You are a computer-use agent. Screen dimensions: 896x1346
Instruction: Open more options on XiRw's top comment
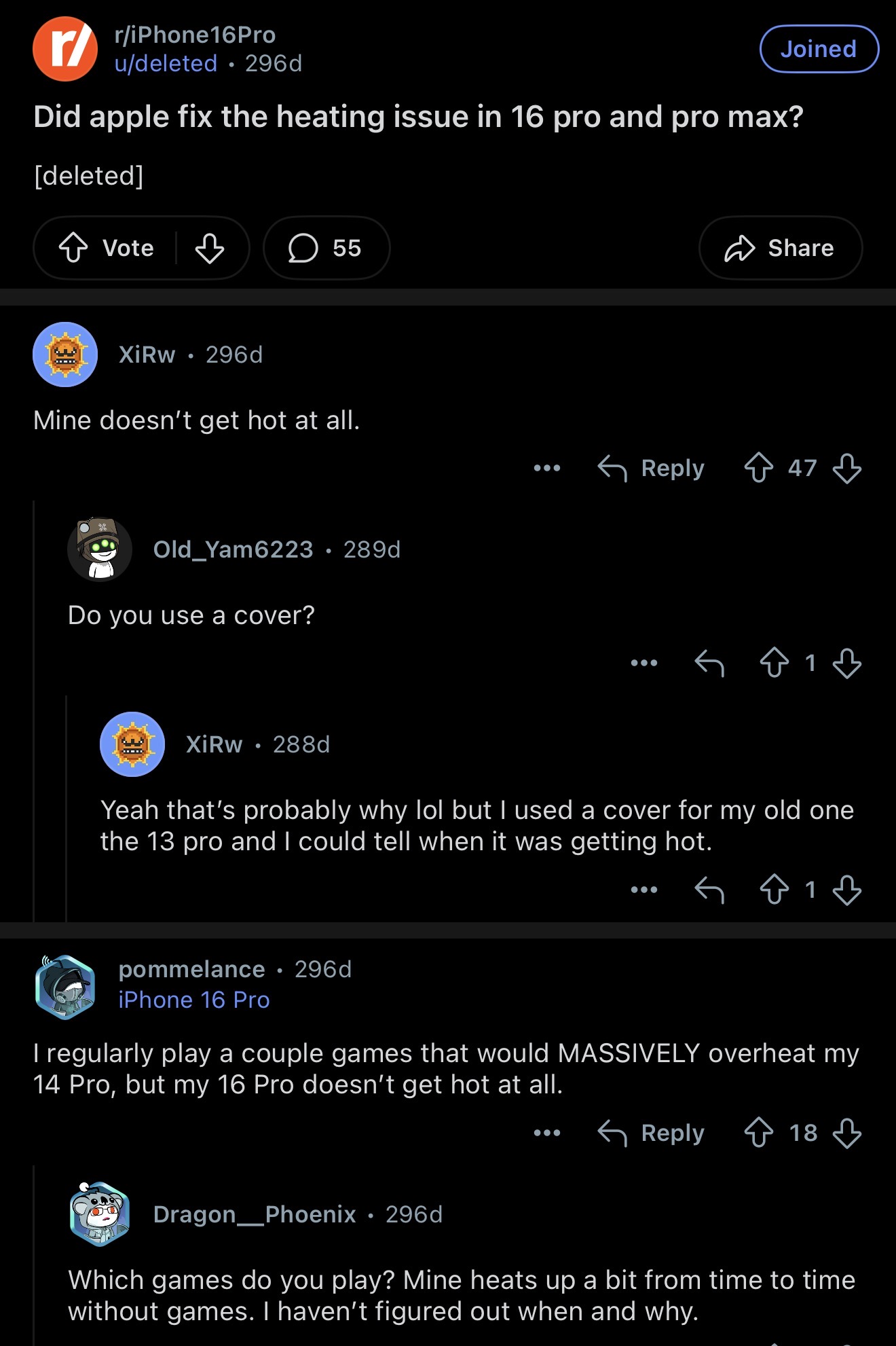coord(547,468)
